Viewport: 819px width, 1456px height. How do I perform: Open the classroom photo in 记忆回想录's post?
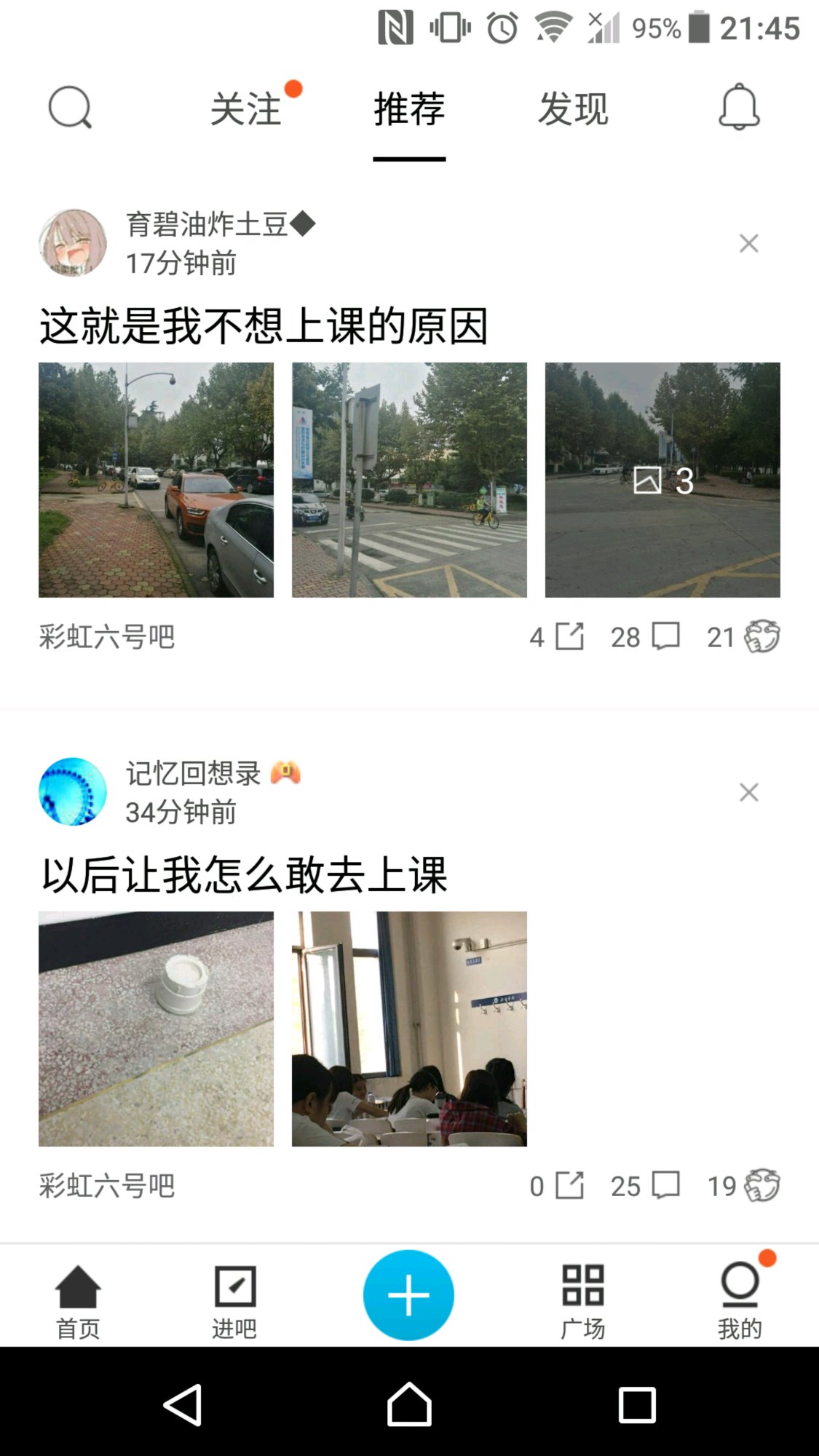pos(409,1029)
